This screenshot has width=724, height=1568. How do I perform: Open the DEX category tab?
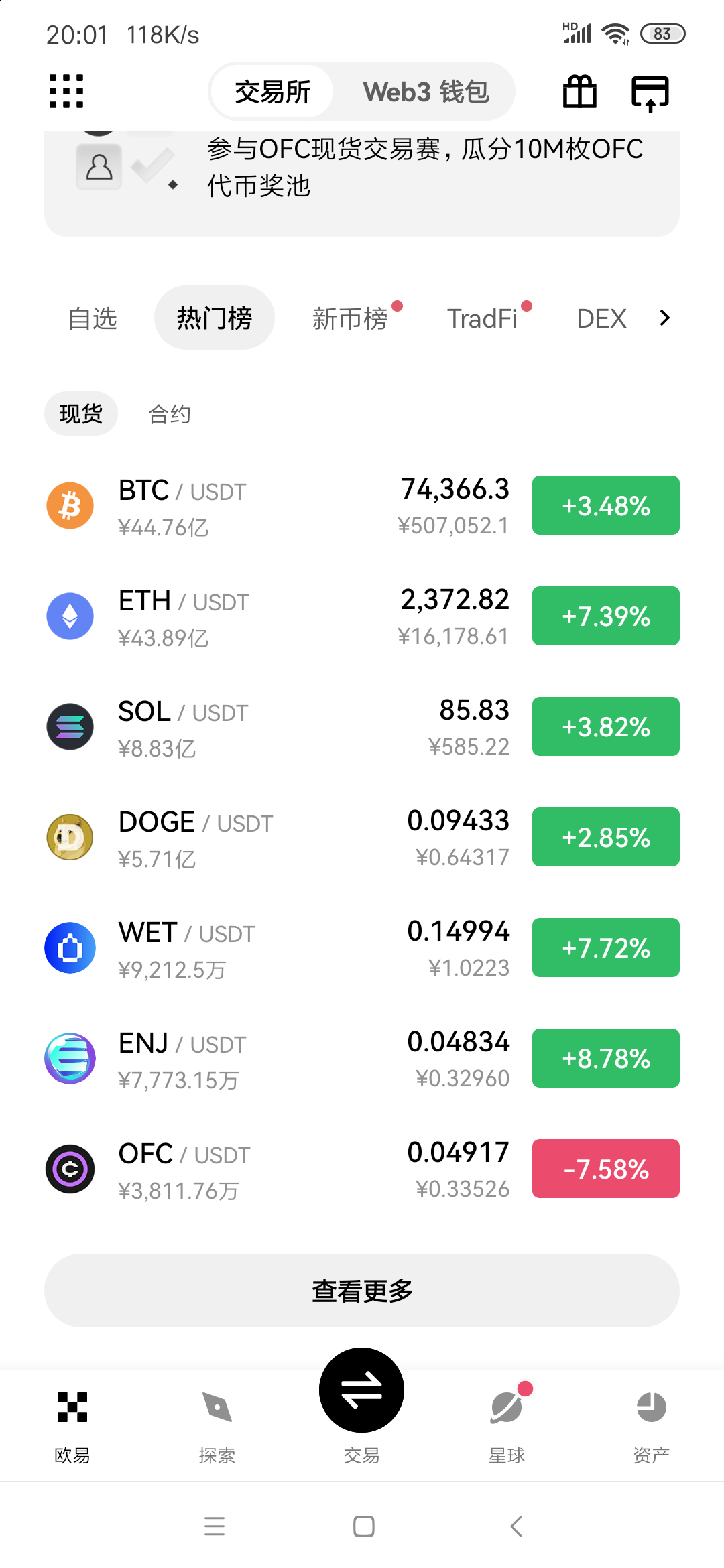coord(601,318)
